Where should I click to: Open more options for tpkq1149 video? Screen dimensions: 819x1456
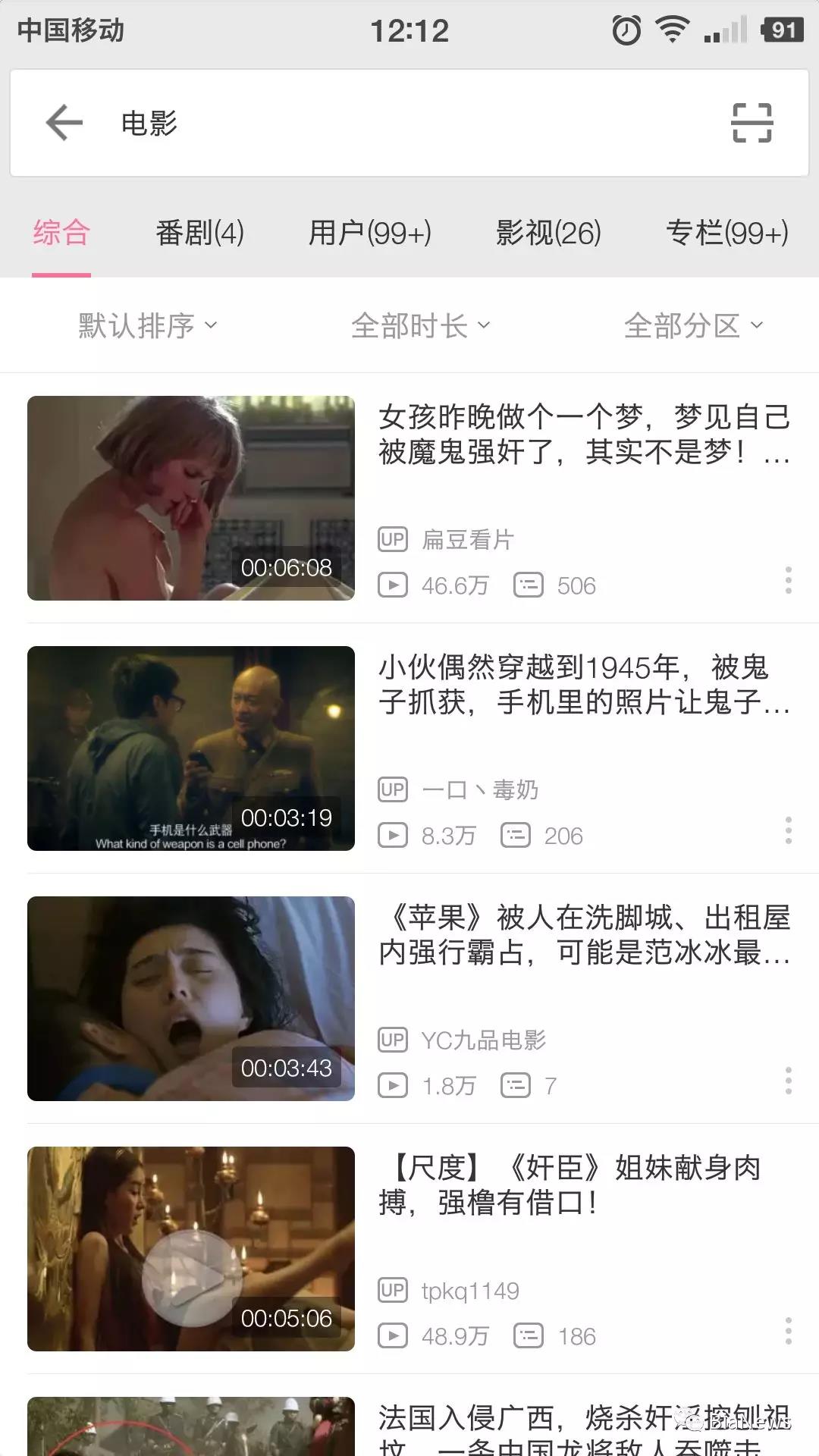point(789,1331)
